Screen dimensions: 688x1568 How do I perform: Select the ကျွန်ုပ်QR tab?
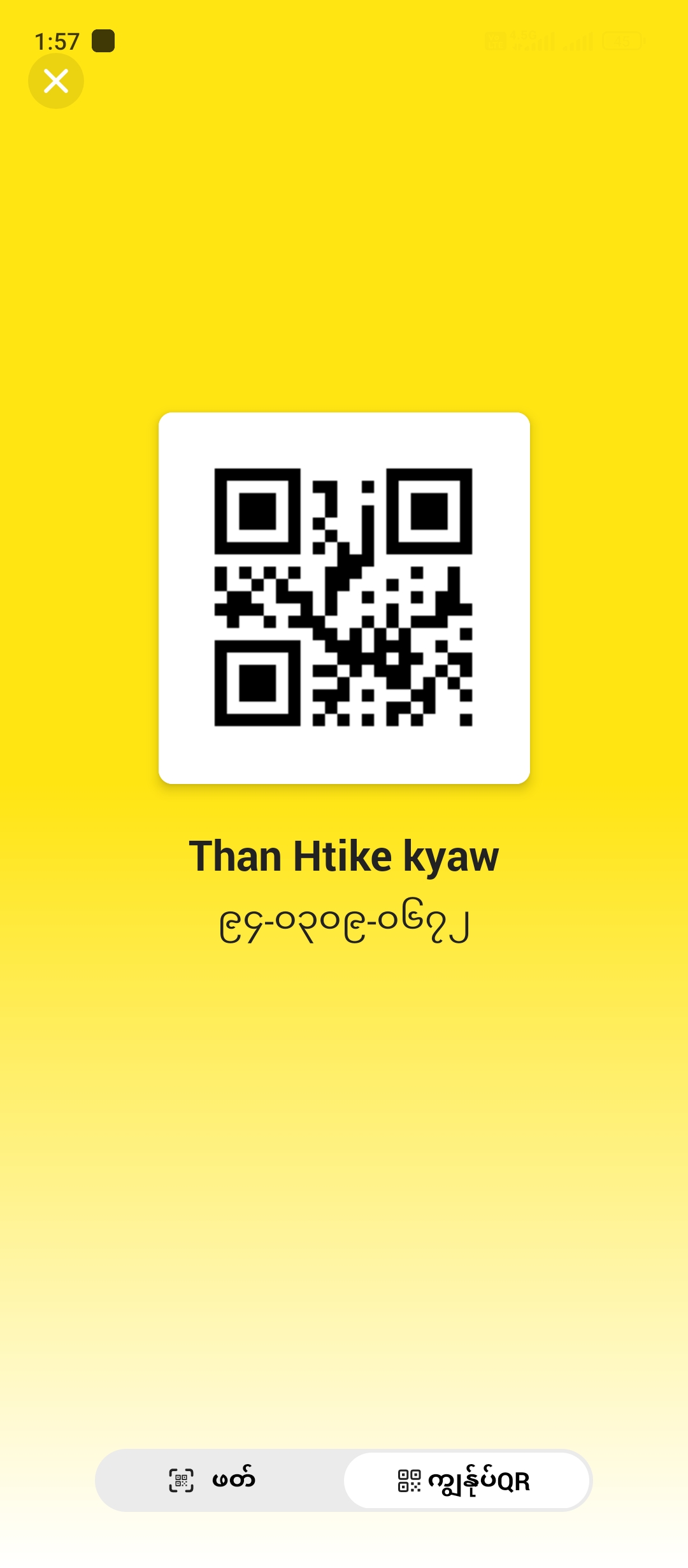click(x=466, y=1480)
